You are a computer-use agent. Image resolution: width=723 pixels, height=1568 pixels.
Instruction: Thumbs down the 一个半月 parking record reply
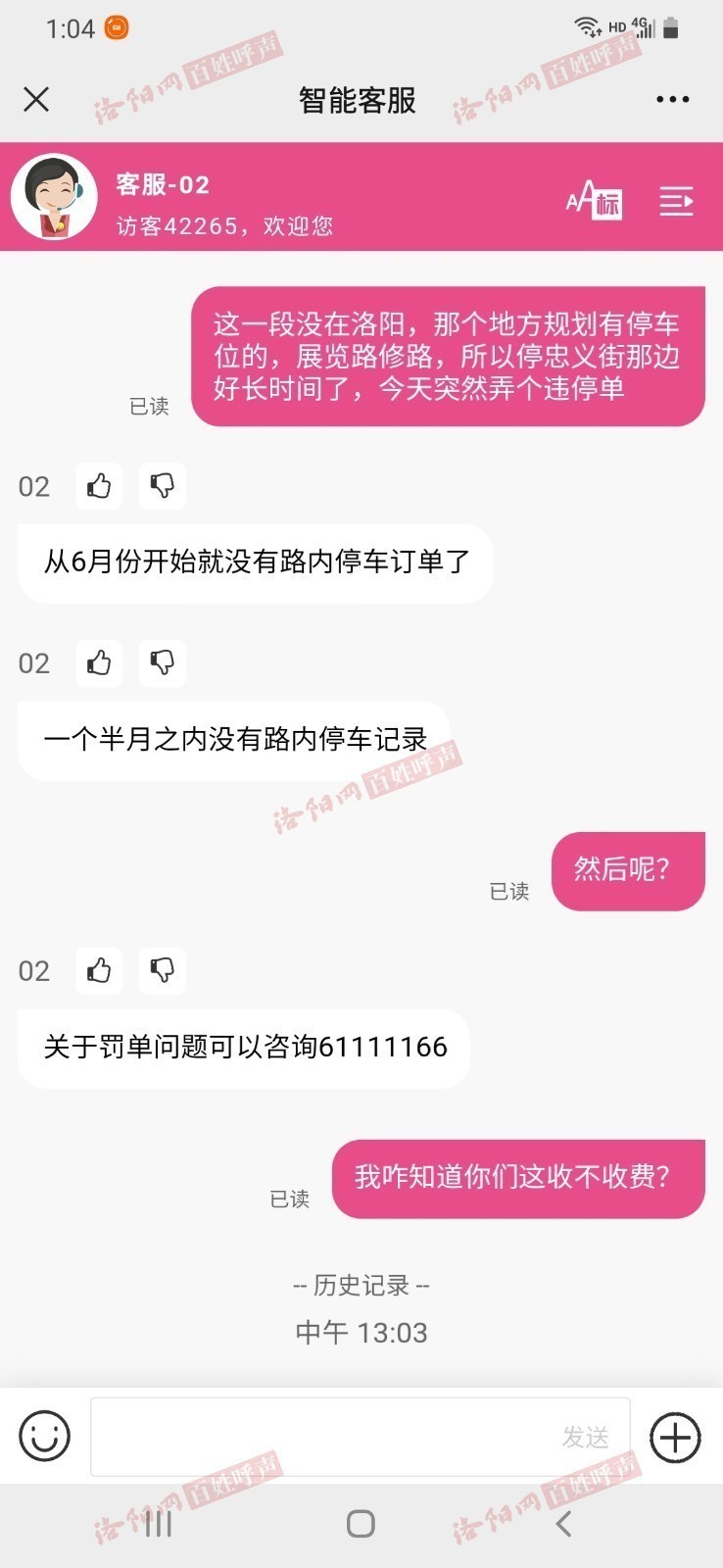pyautogui.click(x=163, y=663)
